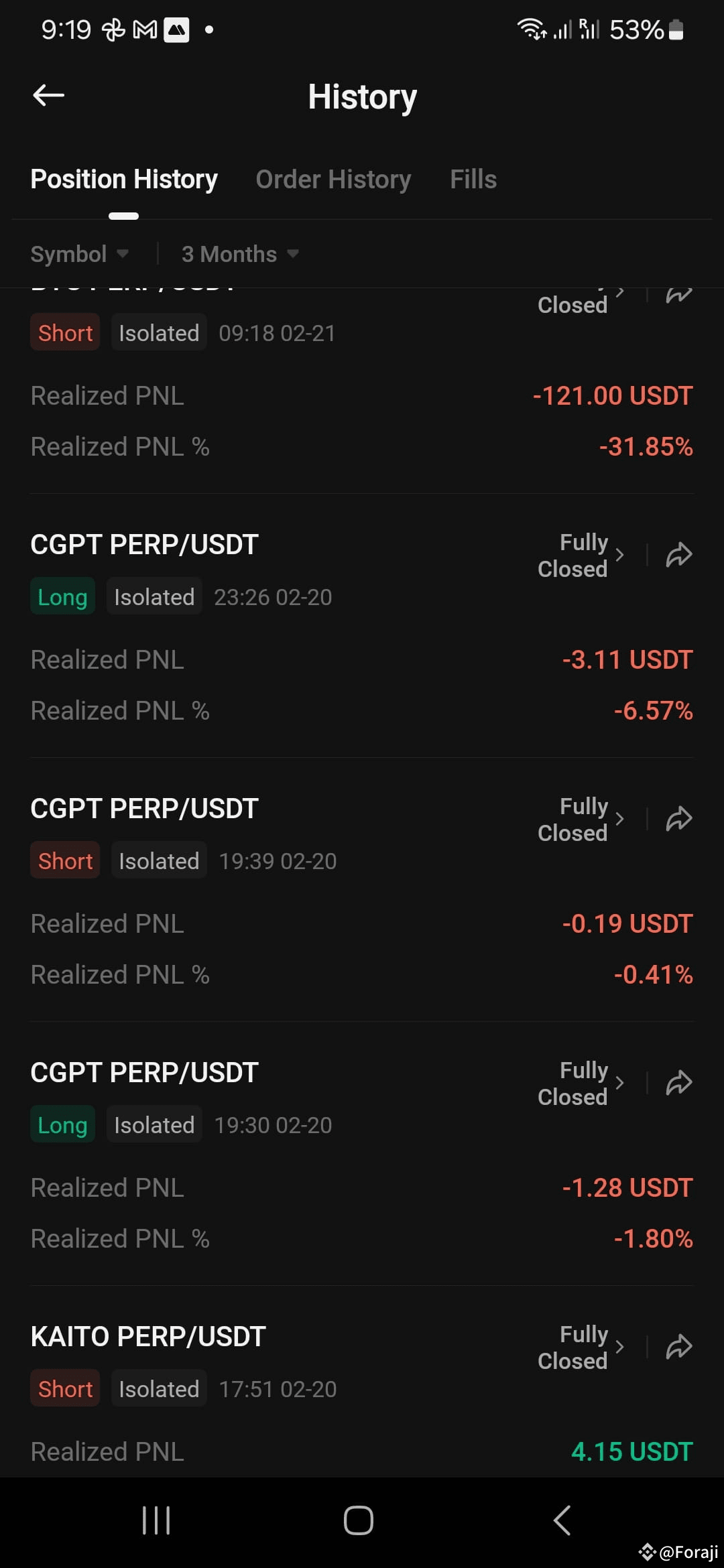Image resolution: width=724 pixels, height=1568 pixels.
Task: Open Fully Closed details for KAITO position
Action: [x=581, y=1348]
